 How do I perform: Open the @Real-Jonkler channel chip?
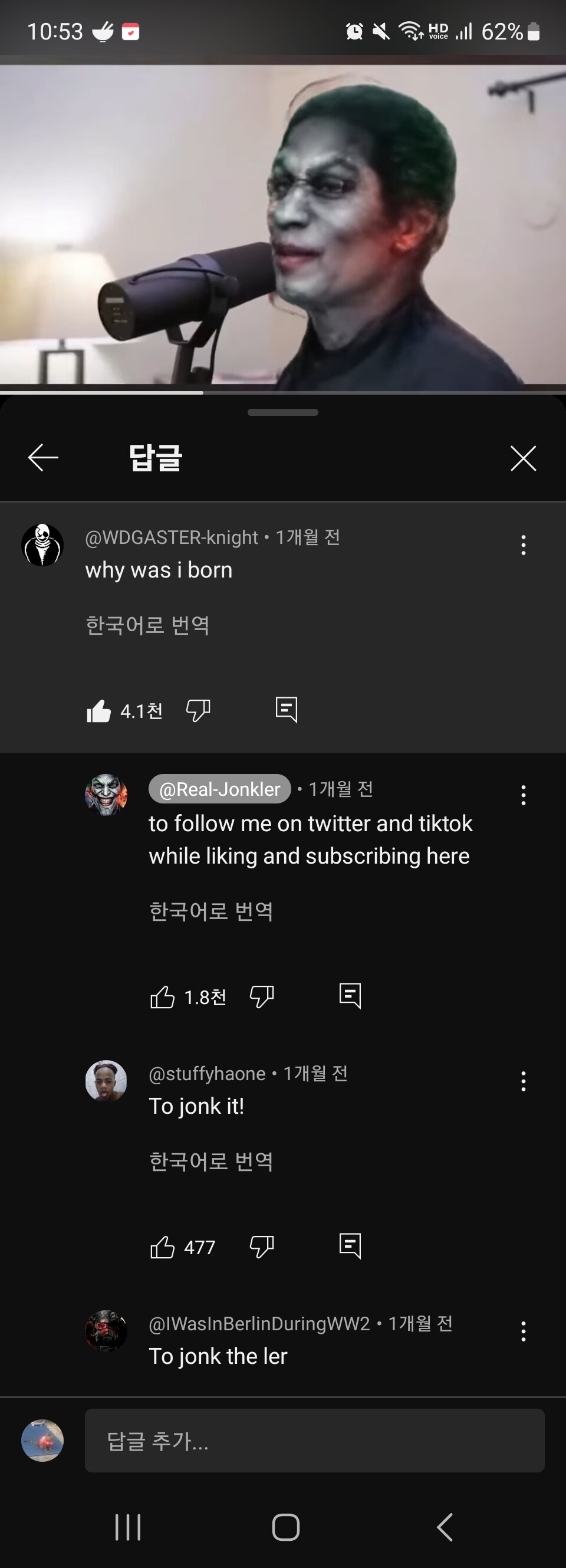click(x=219, y=789)
